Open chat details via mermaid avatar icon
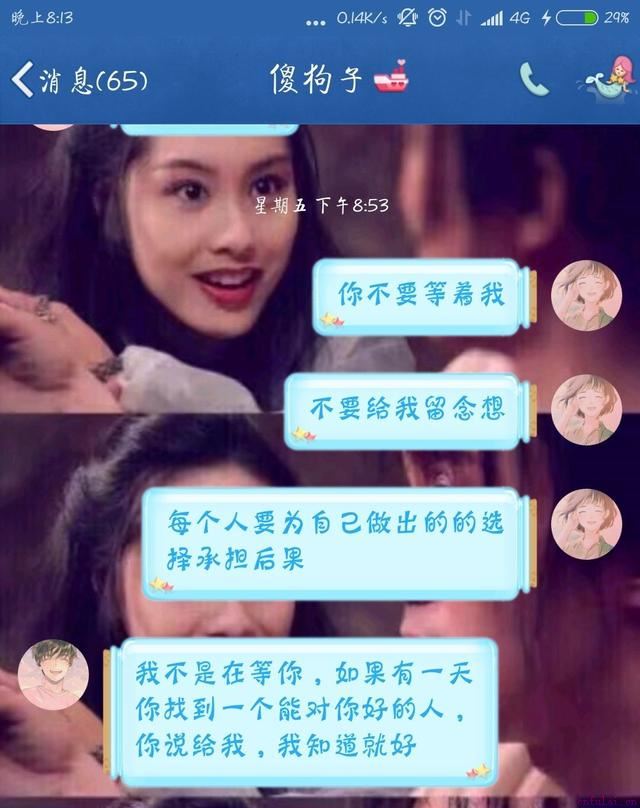Viewport: 640px width, 808px height. [x=607, y=80]
